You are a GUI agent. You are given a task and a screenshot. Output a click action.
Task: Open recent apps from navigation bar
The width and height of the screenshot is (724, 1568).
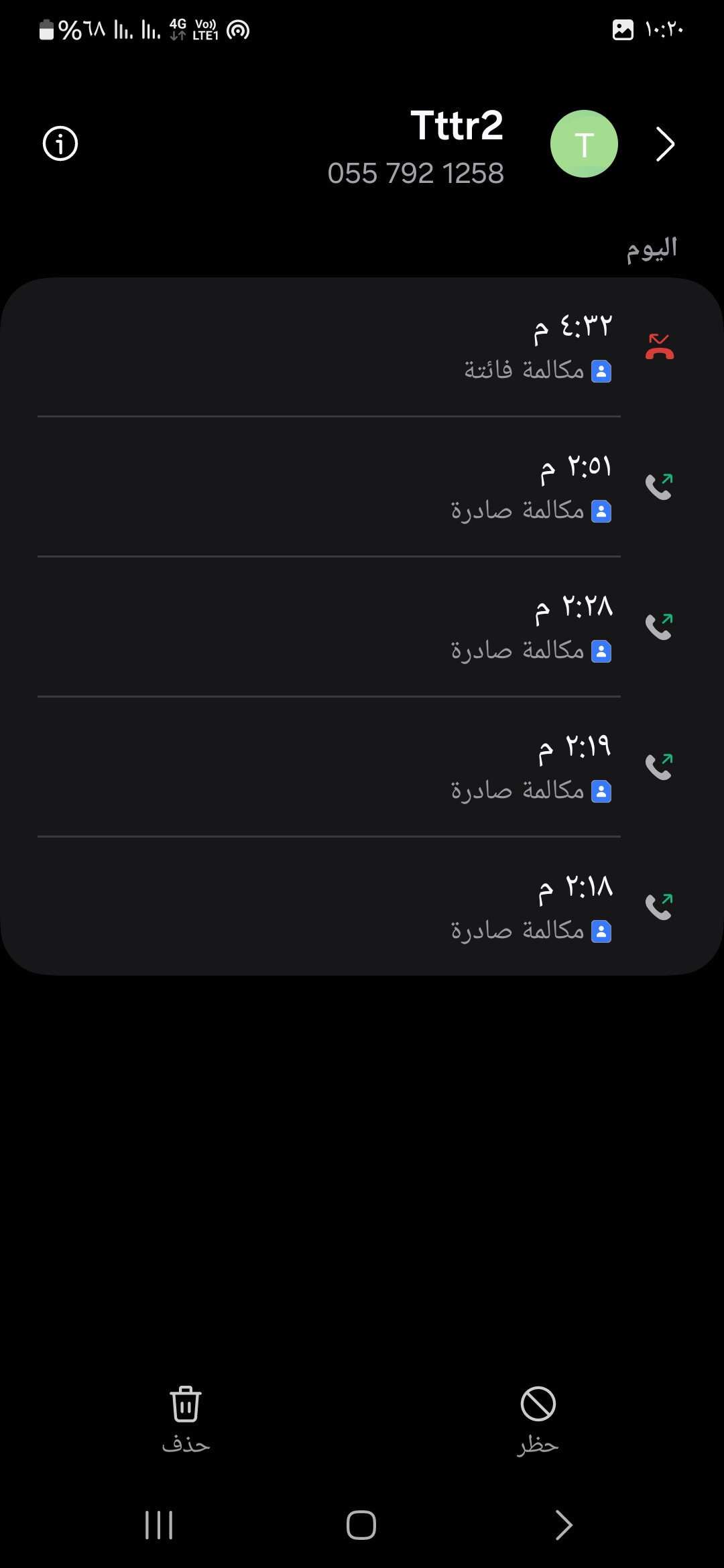pos(159,1525)
